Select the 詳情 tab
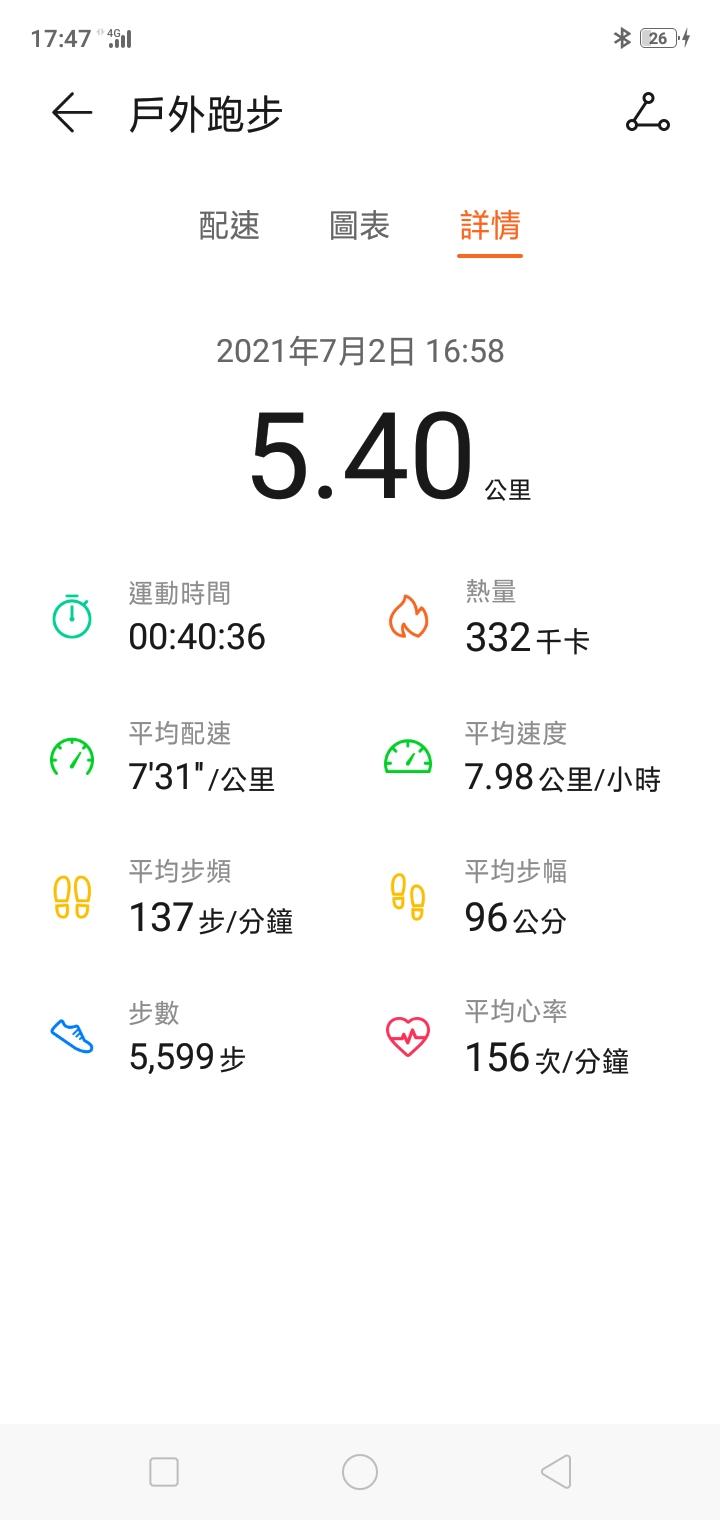The width and height of the screenshot is (720, 1520). pyautogui.click(x=490, y=226)
